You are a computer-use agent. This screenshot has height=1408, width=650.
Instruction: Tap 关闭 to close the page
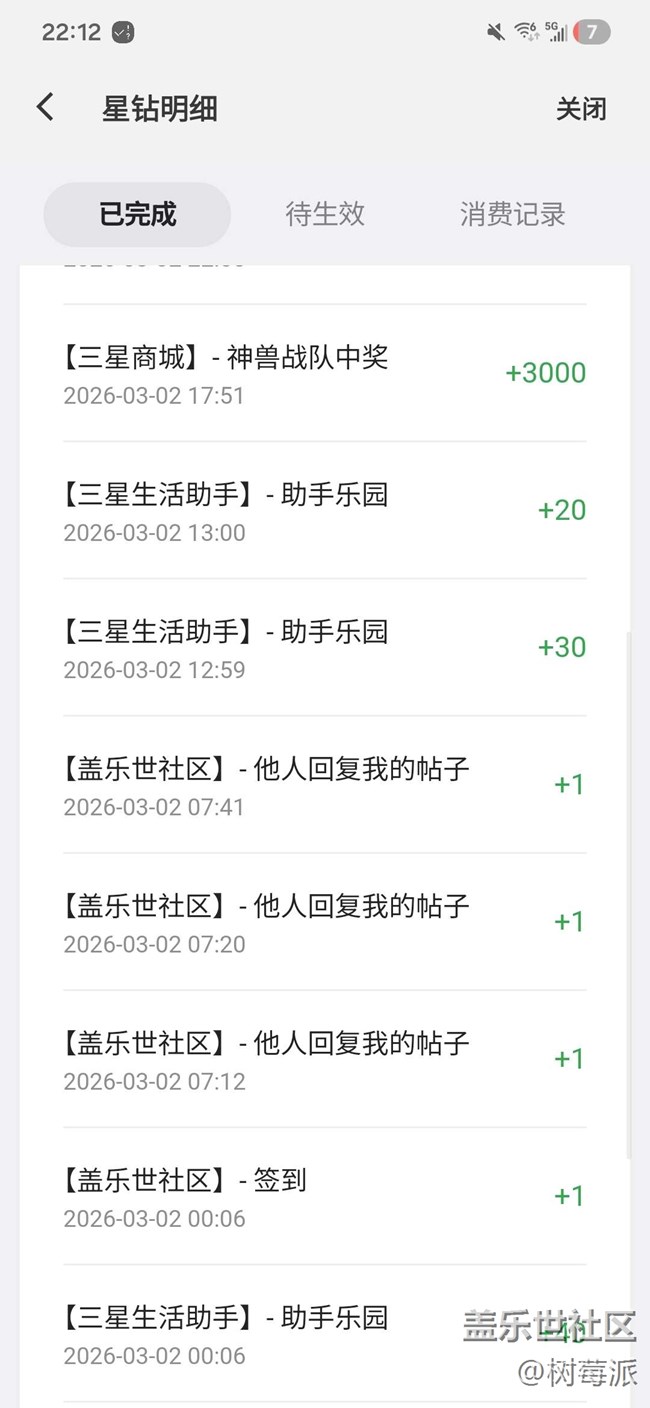[x=581, y=109]
